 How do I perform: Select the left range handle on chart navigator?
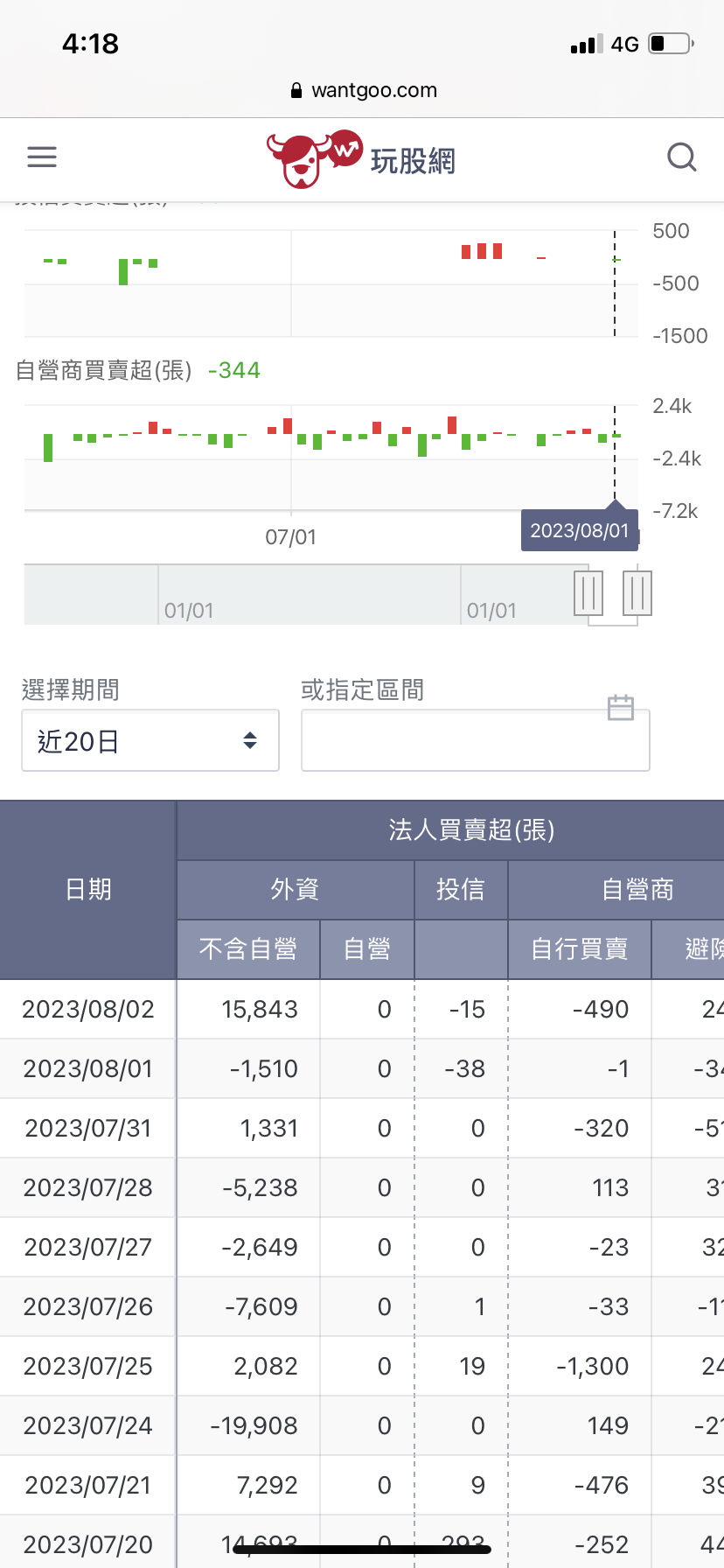(x=588, y=594)
